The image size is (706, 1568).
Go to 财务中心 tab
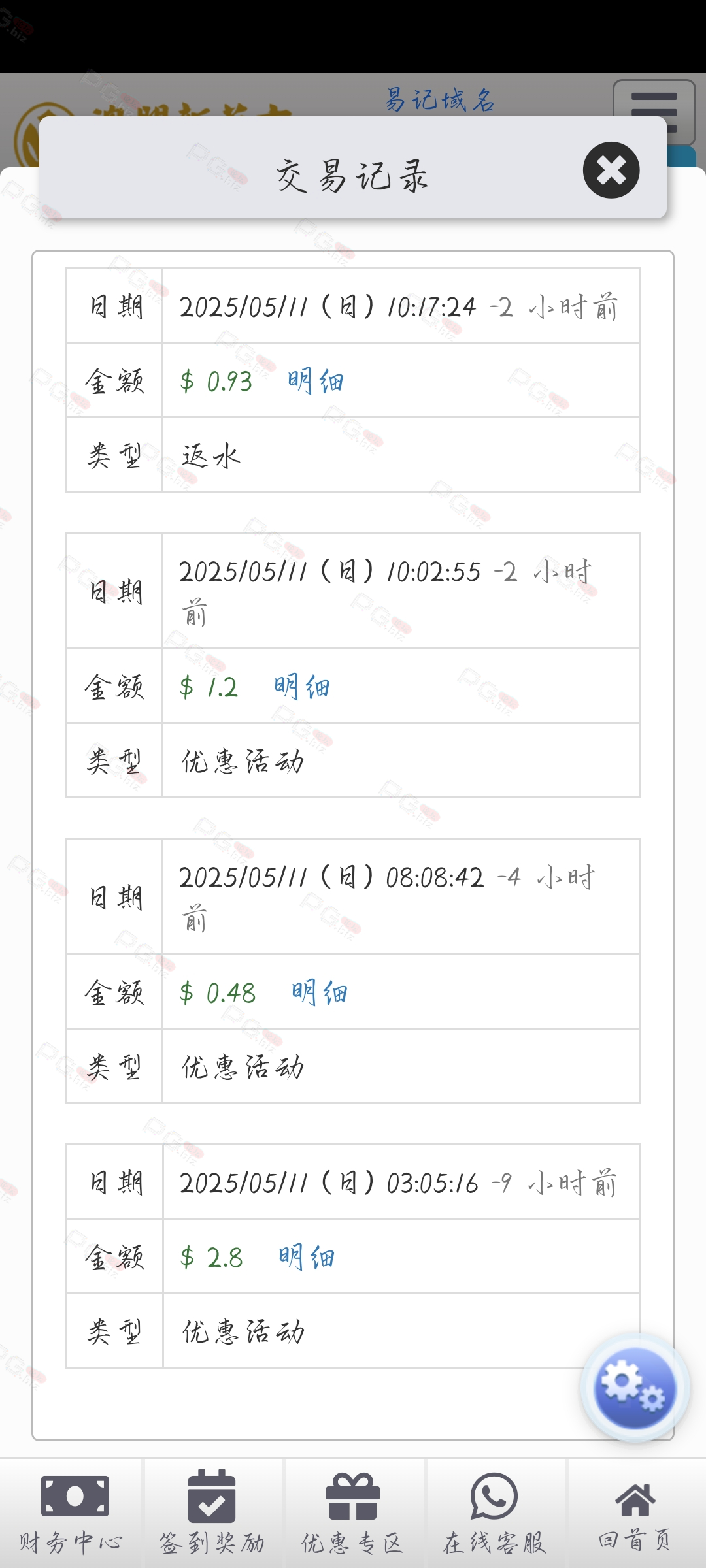pyautogui.click(x=71, y=1513)
